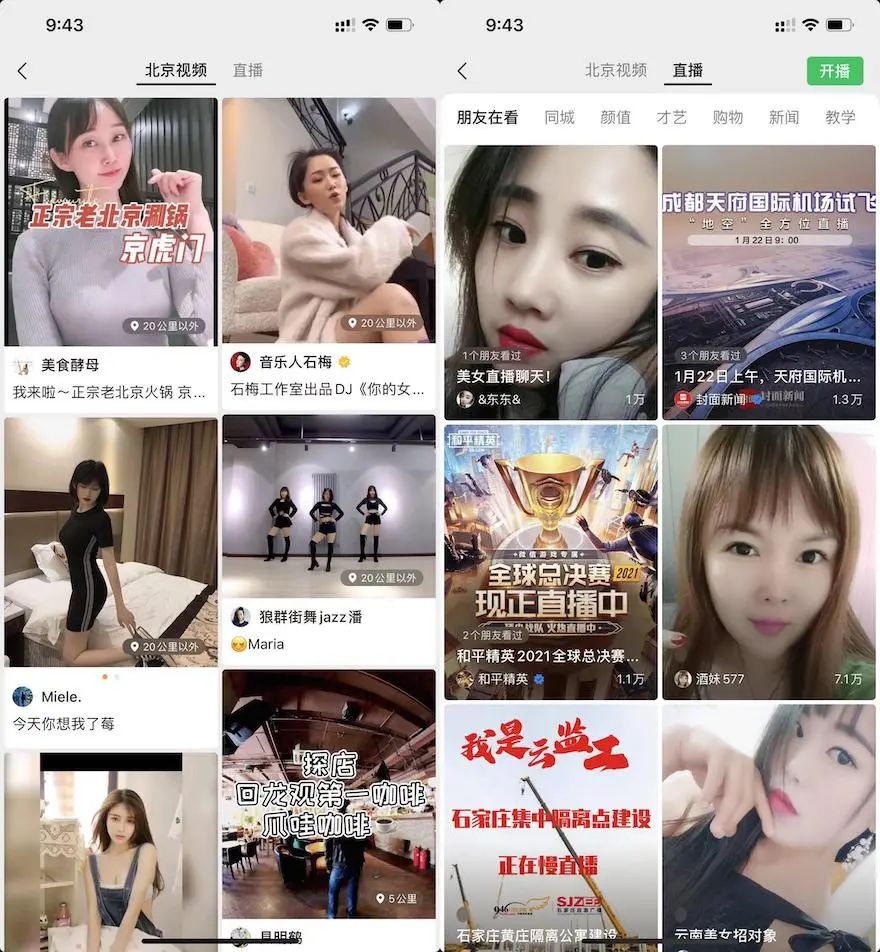The height and width of the screenshot is (952, 880).
Task: Select the 新闻 tab
Action: pos(783,117)
